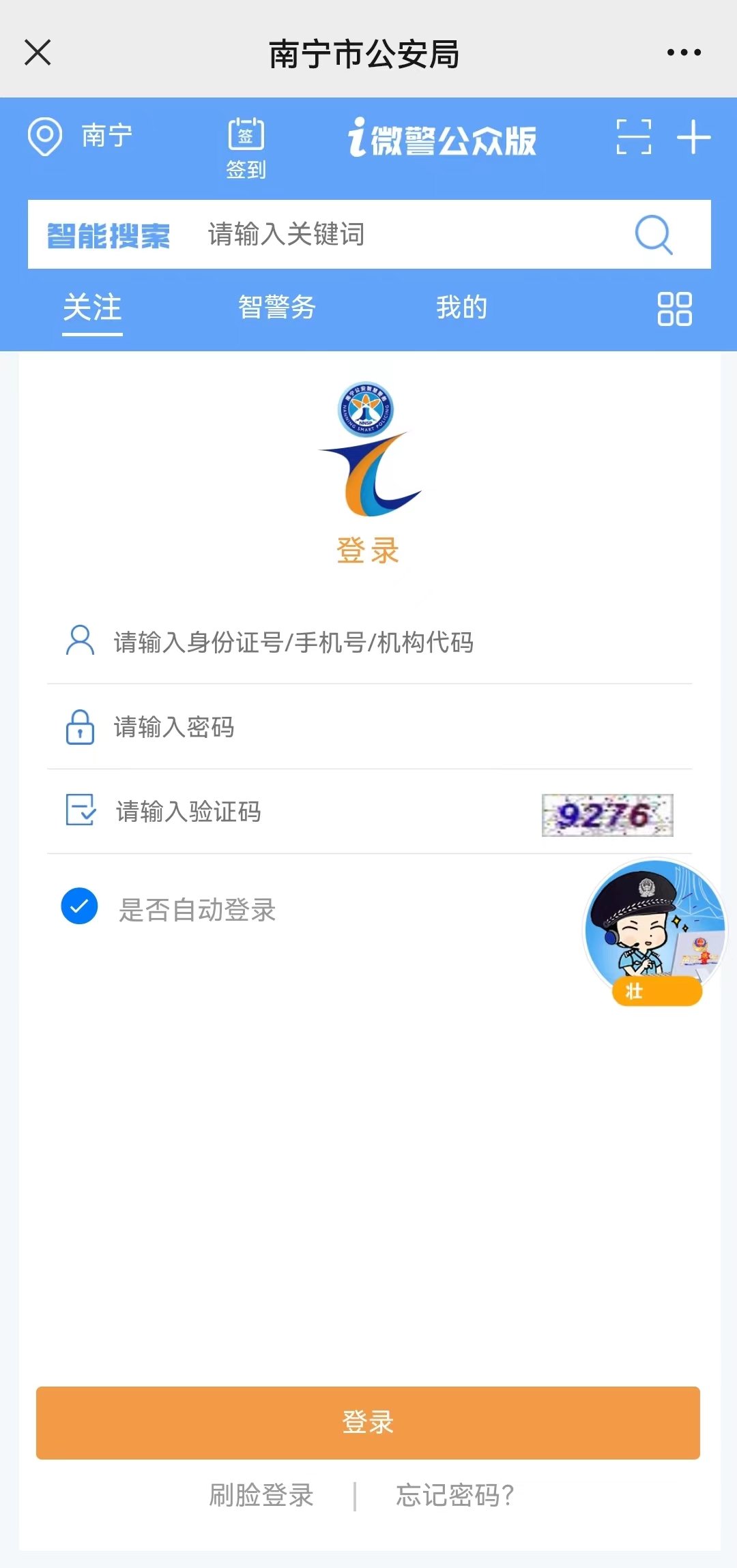The height and width of the screenshot is (1568, 737).
Task: Uncheck 是否自动登录 auto-login
Action: click(80, 906)
